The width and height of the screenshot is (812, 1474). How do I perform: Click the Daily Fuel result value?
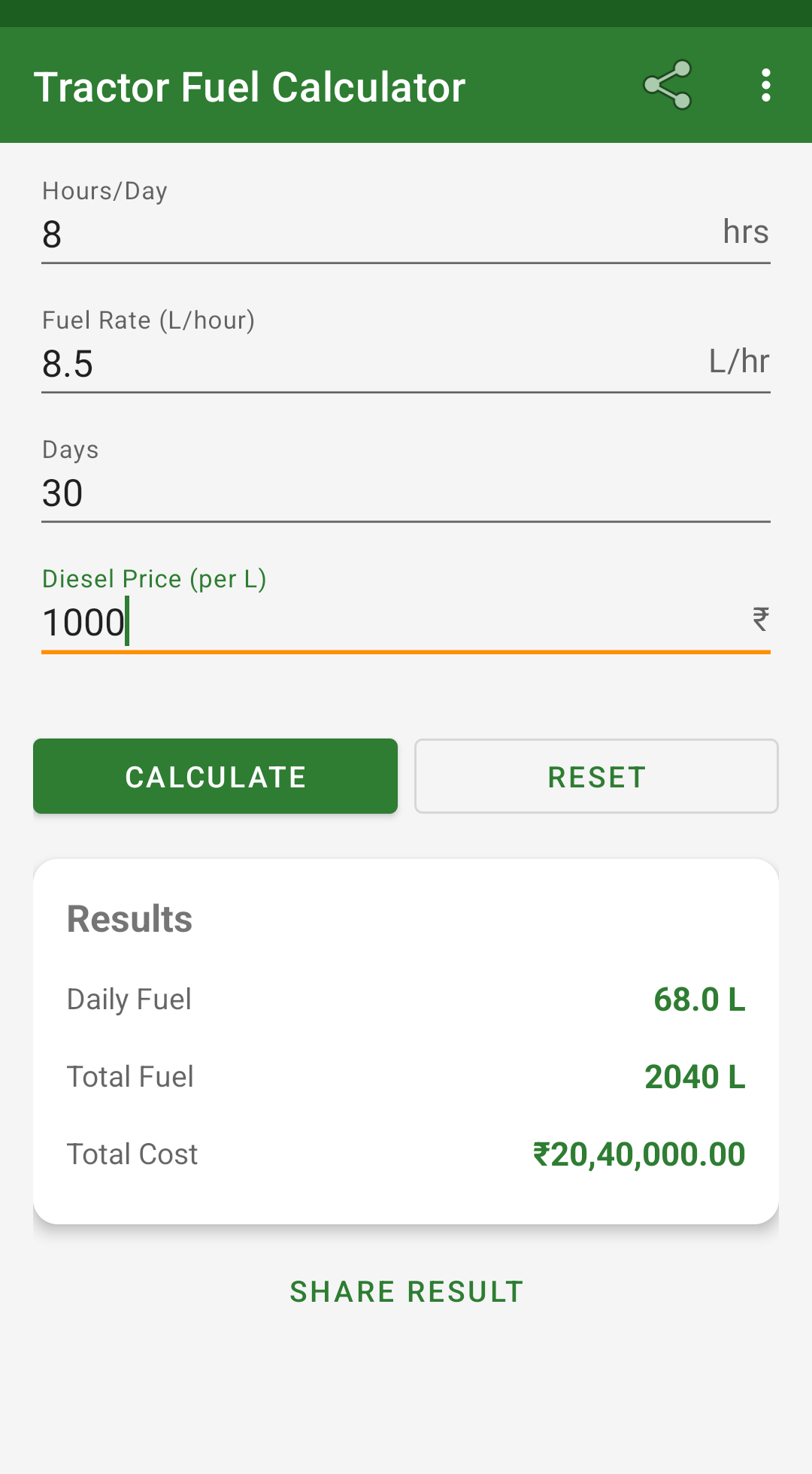click(698, 1000)
